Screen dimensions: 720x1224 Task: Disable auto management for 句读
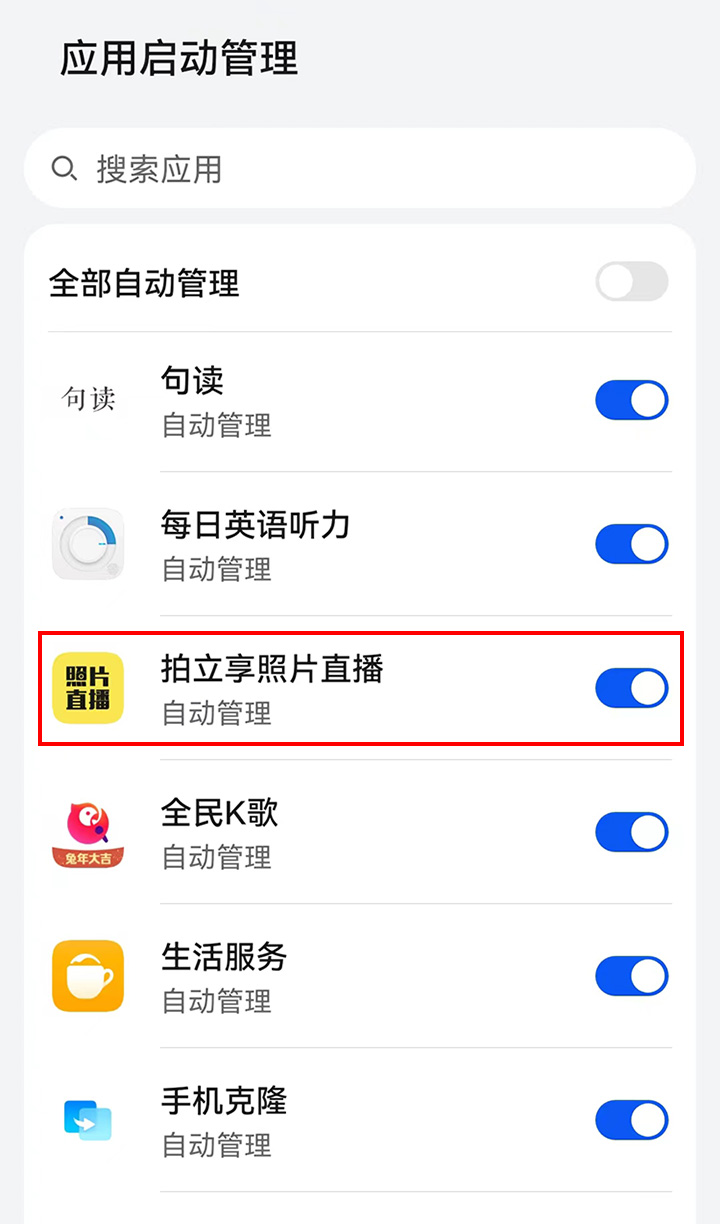click(x=631, y=399)
